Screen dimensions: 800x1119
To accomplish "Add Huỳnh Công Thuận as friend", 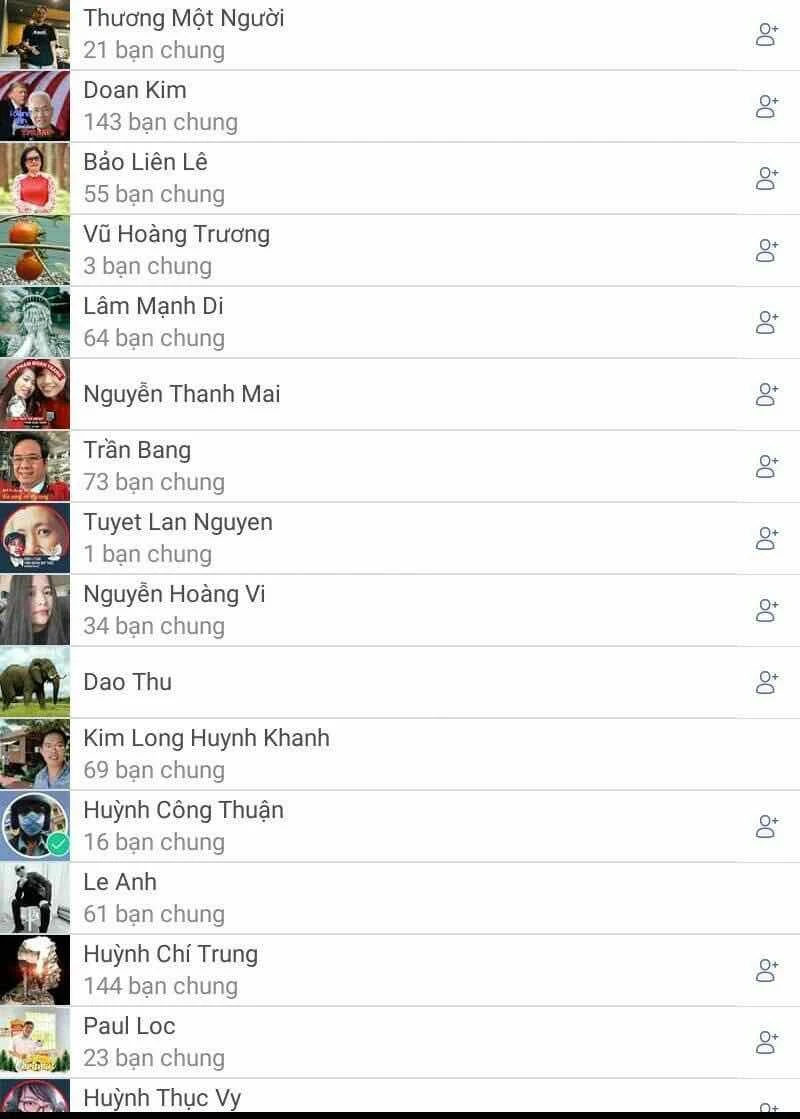I will (767, 827).
